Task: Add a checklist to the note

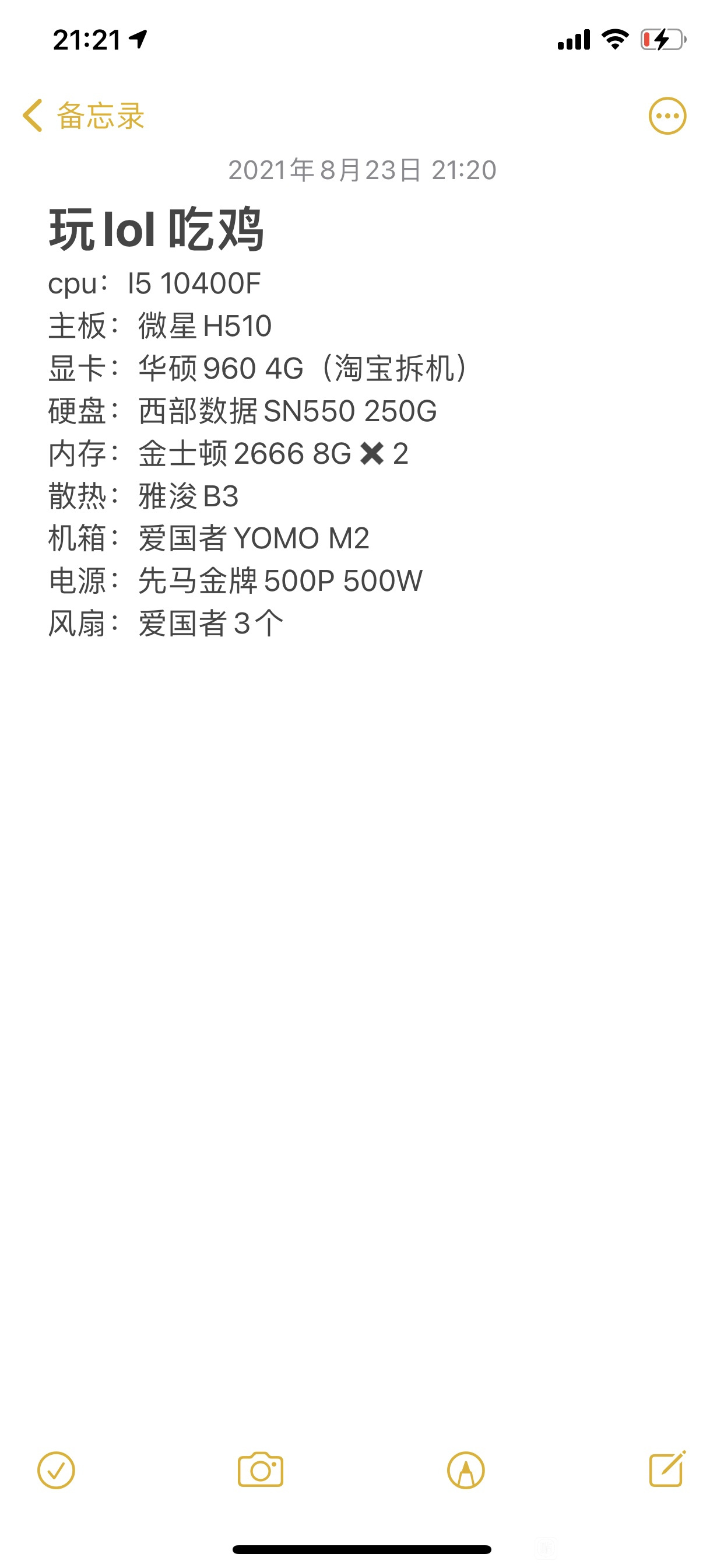Action: (x=56, y=1471)
